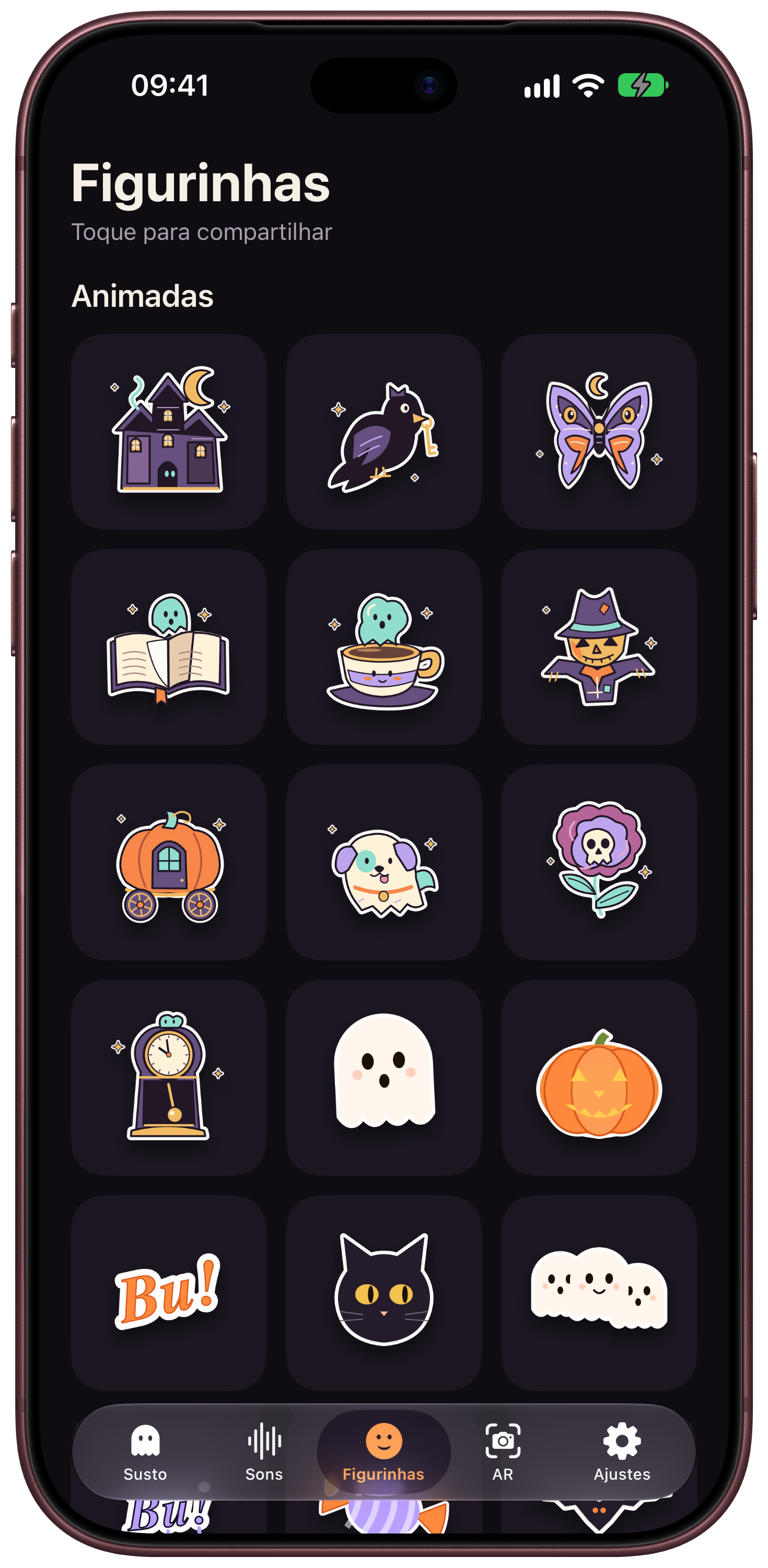Pick the ghost in teacup sticker
This screenshot has height=1568, width=768.
[x=383, y=647]
